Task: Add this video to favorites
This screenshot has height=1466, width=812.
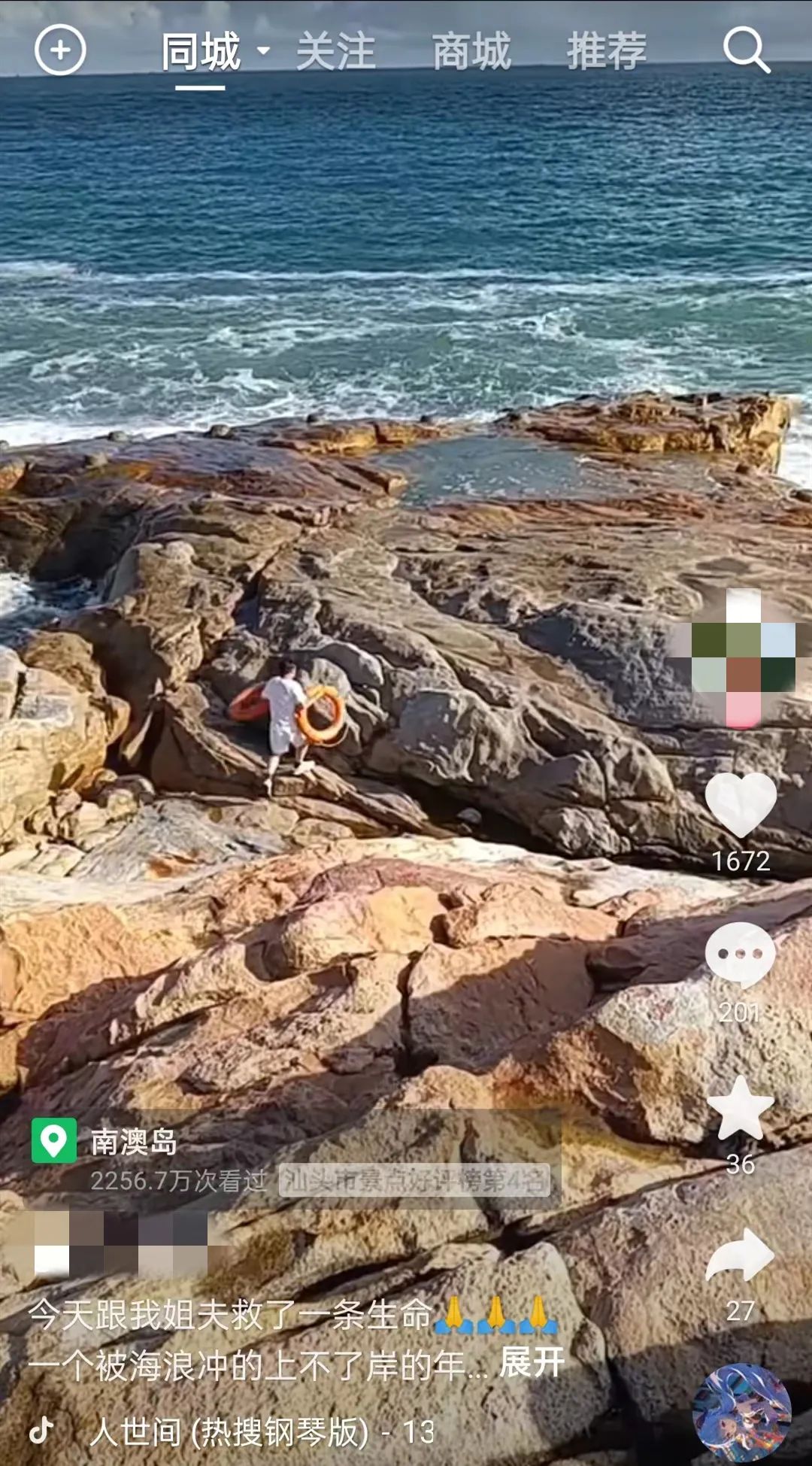Action: pyautogui.click(x=741, y=1109)
